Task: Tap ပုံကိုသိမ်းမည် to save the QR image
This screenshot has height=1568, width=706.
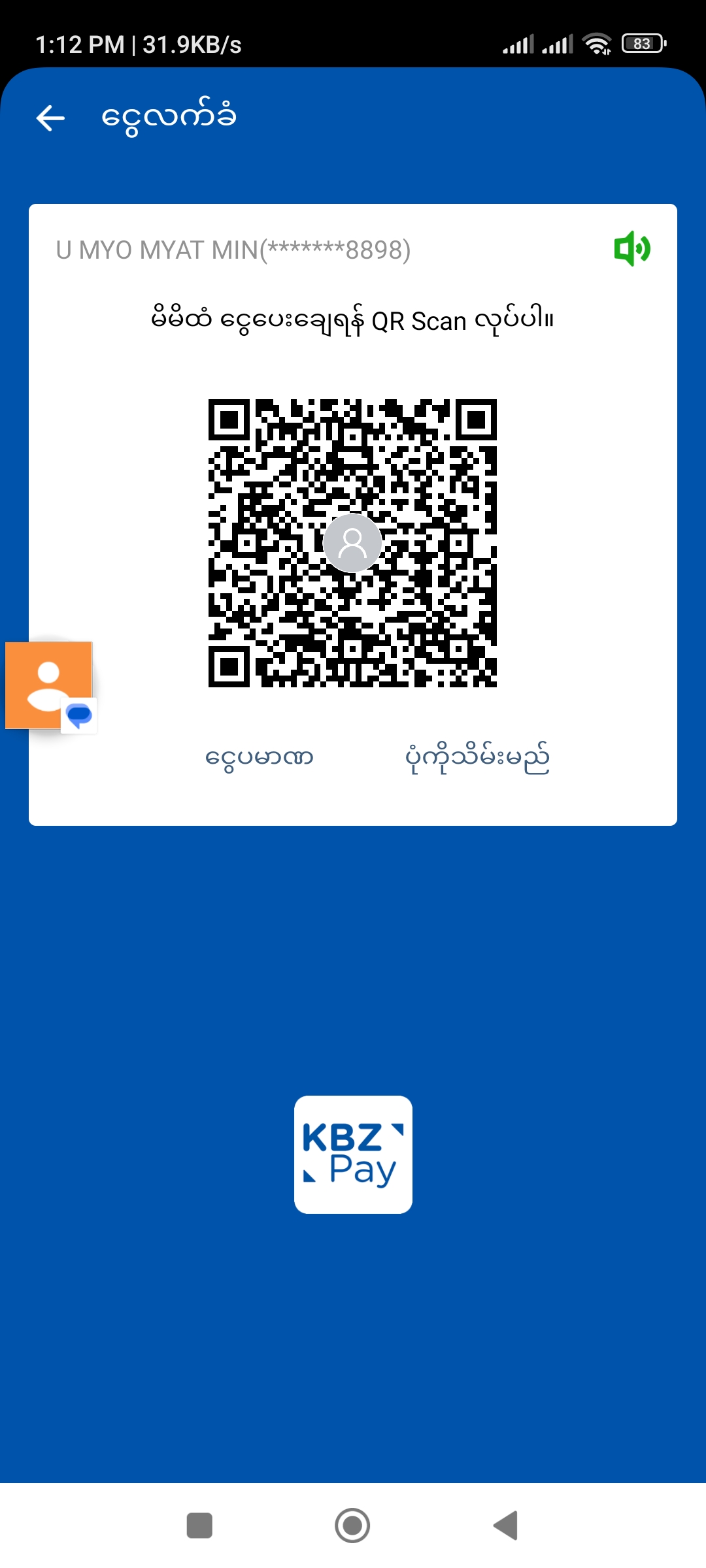Action: click(477, 758)
